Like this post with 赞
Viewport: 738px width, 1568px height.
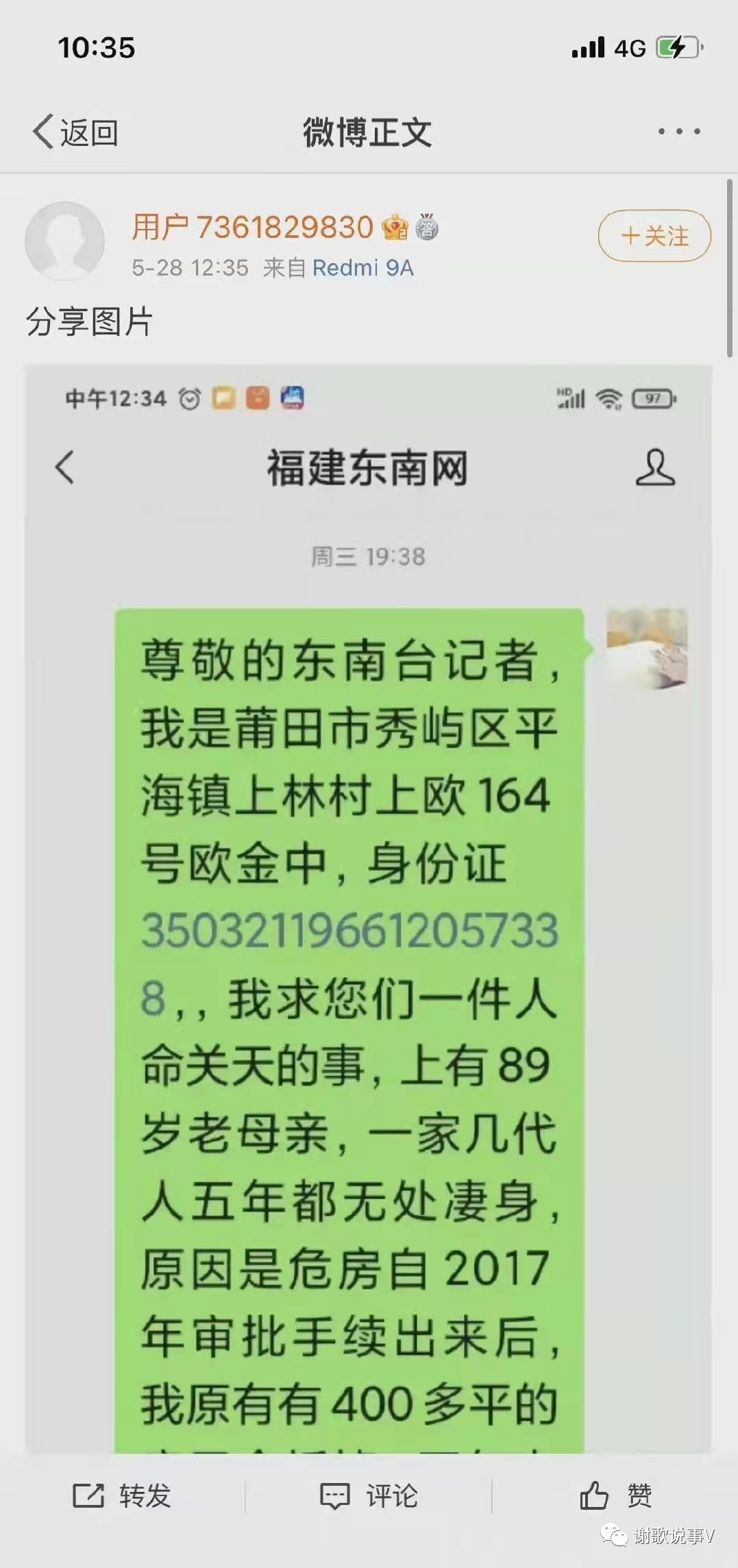click(x=615, y=1495)
